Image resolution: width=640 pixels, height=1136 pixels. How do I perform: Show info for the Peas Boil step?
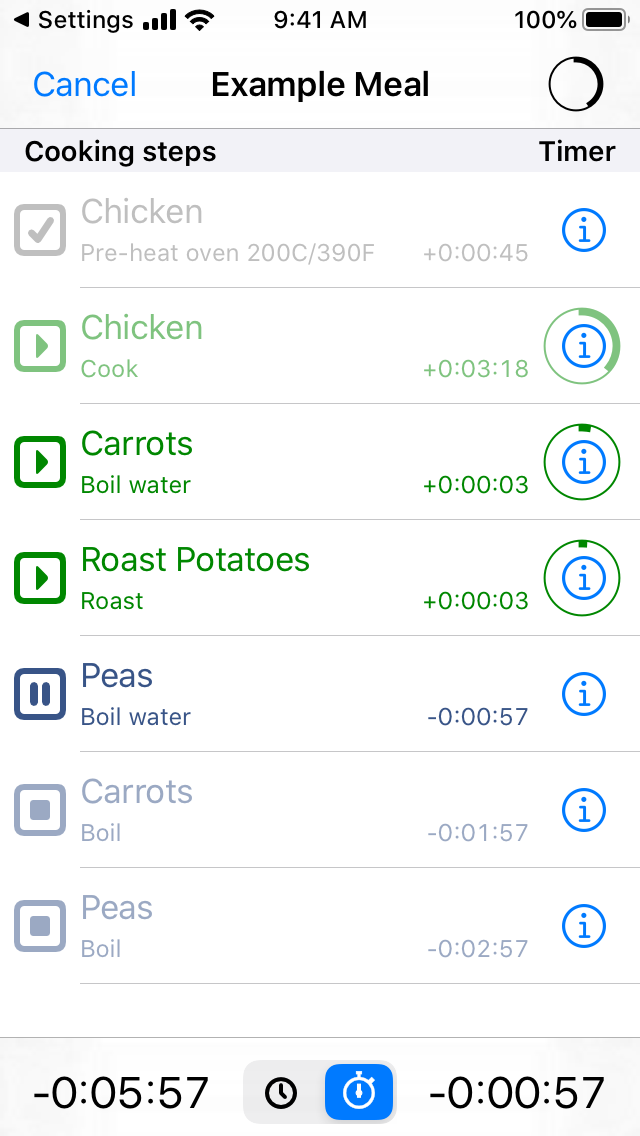[x=584, y=926]
